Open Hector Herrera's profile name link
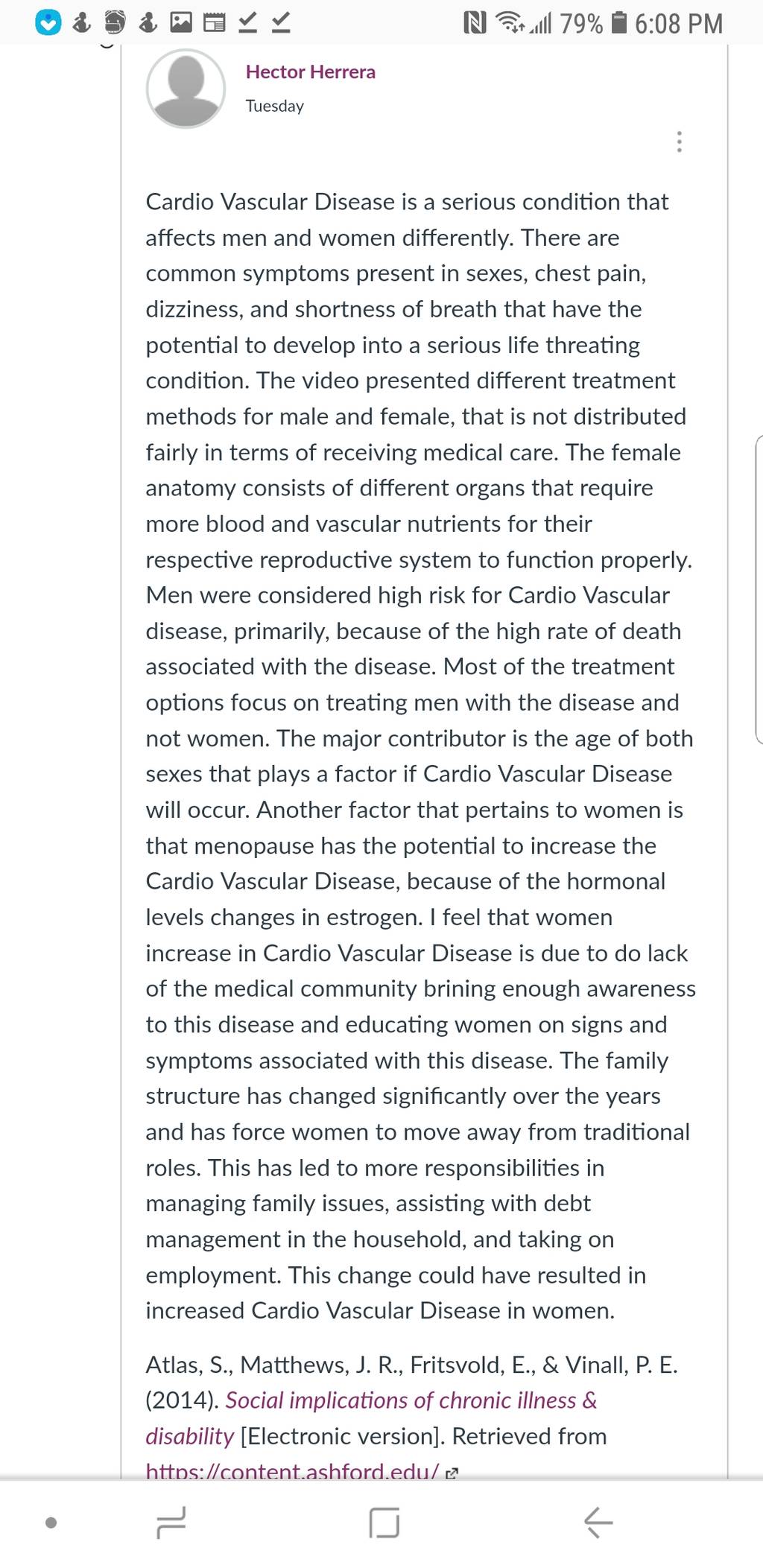Screen dimensions: 763x1568 (x=310, y=72)
